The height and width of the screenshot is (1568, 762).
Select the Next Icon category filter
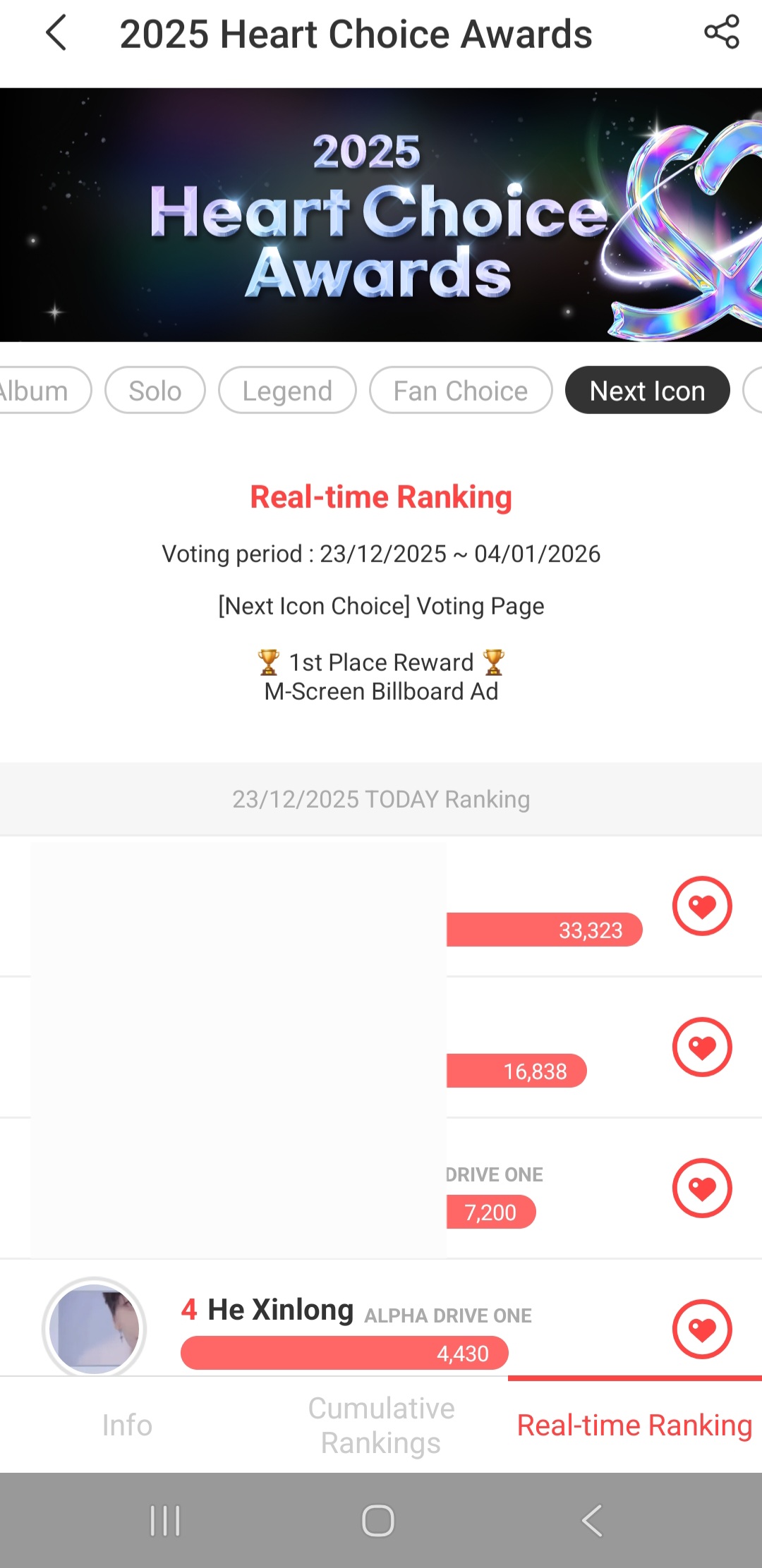[x=647, y=390]
